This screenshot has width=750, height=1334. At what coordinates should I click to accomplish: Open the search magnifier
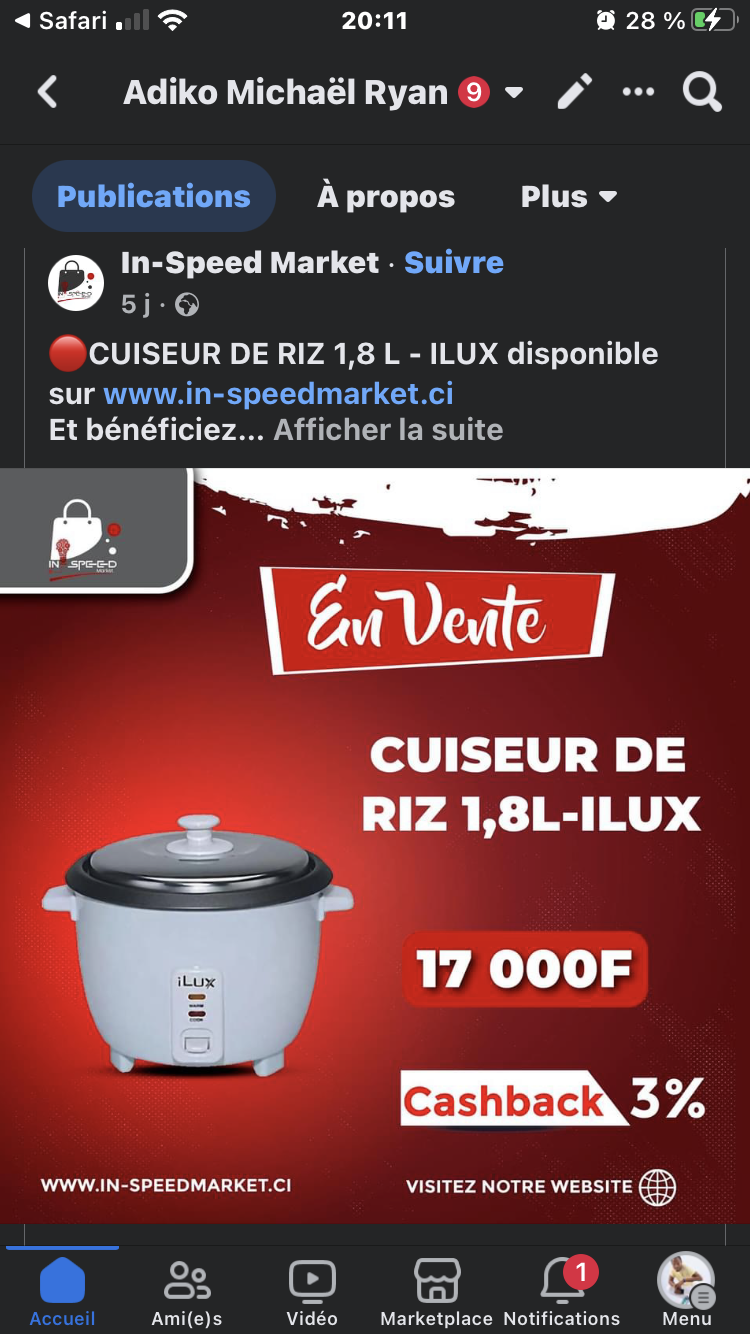tap(702, 93)
